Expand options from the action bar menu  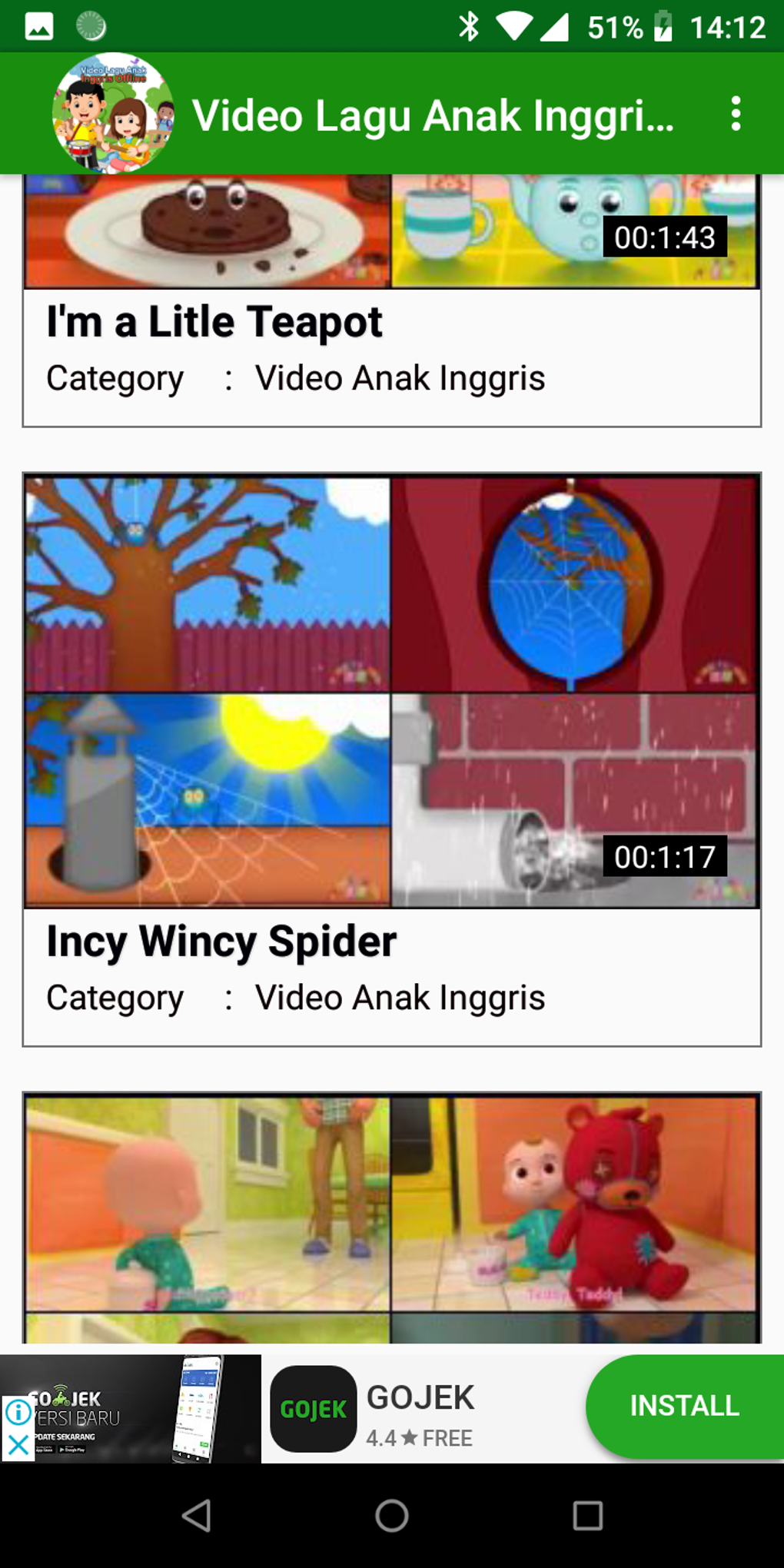[x=736, y=114]
